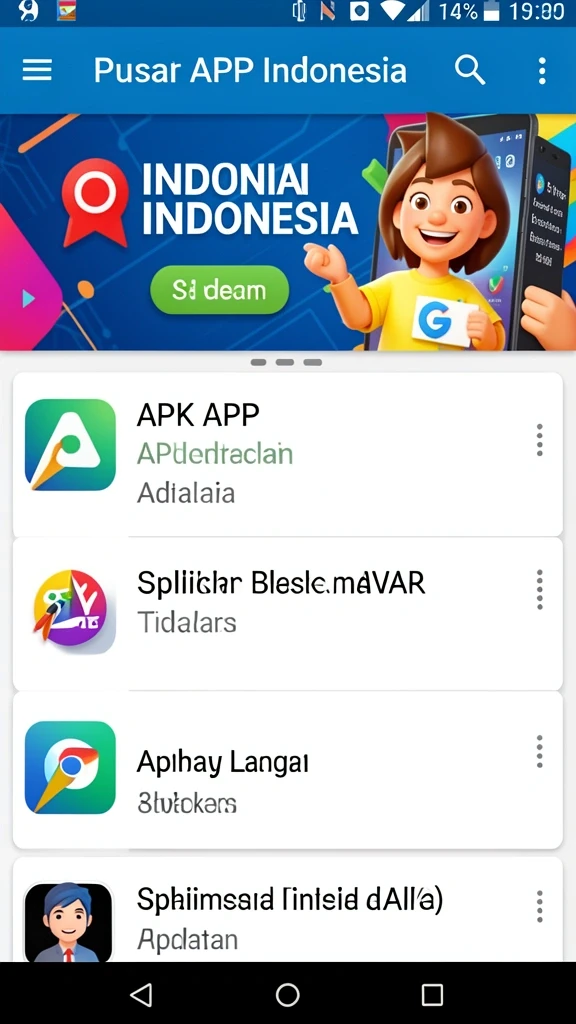Viewport: 576px width, 1024px height.
Task: Open the app row labeled Apdatan
Action: coord(287,909)
